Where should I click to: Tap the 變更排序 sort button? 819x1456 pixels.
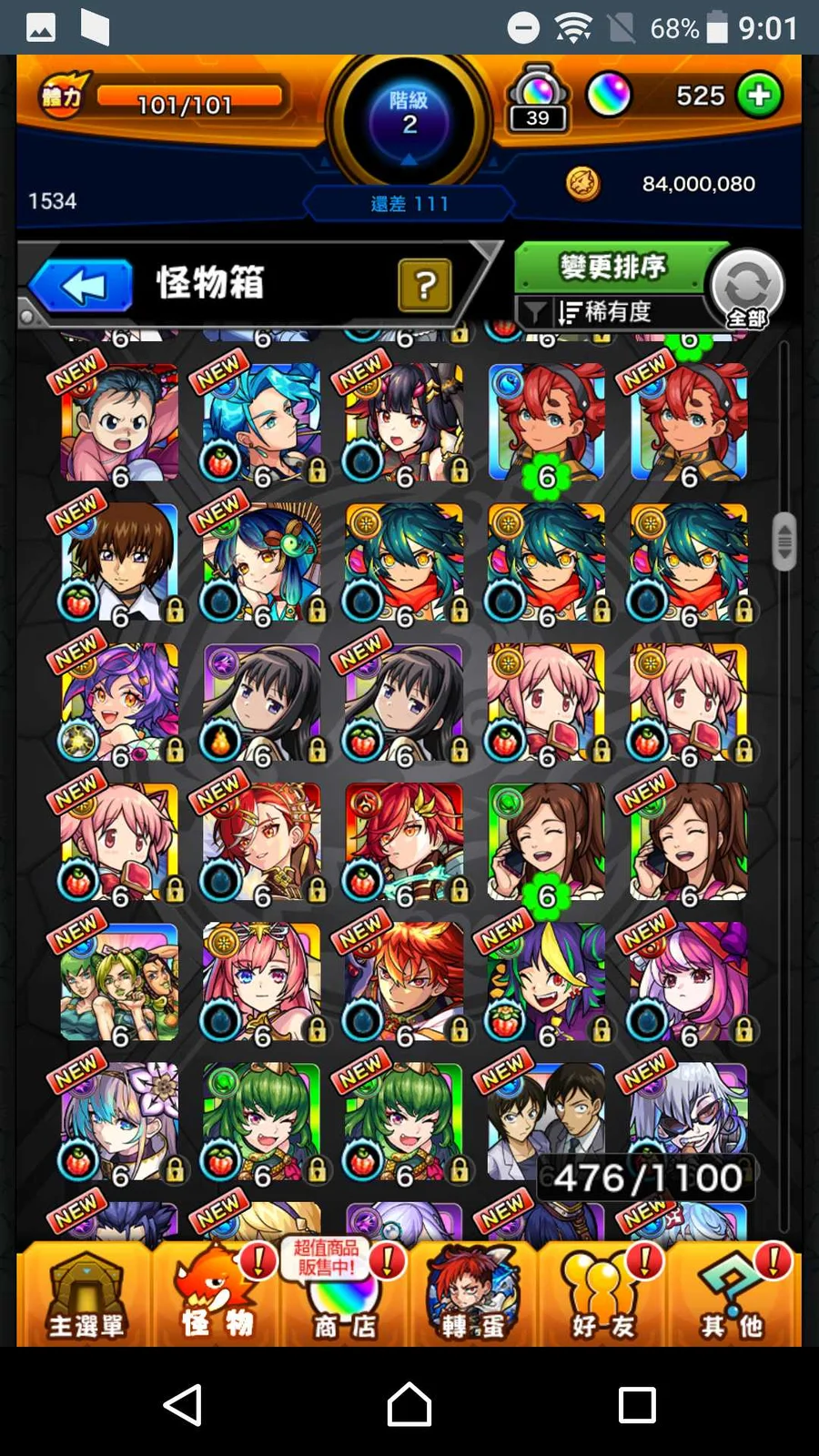[612, 267]
